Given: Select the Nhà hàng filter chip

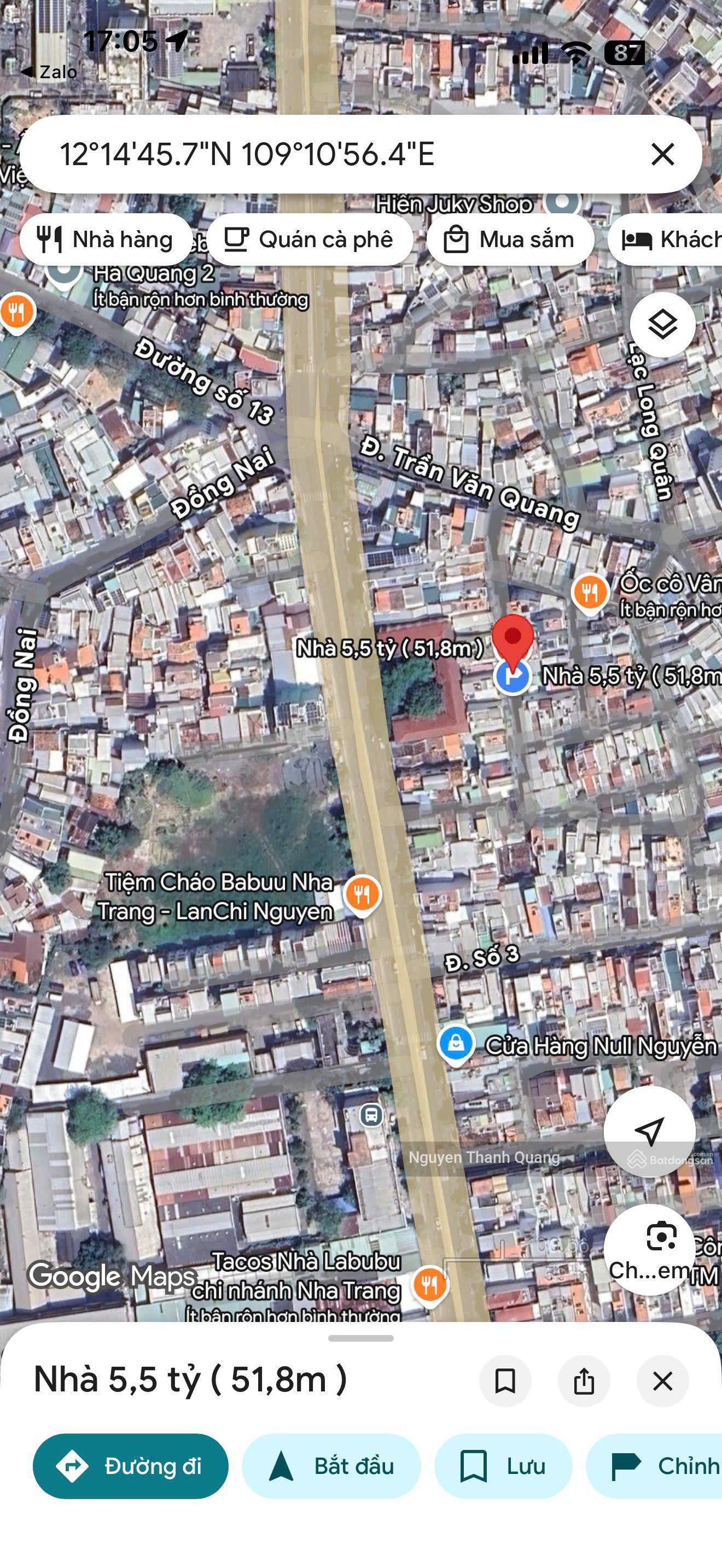Looking at the screenshot, I should (x=106, y=239).
